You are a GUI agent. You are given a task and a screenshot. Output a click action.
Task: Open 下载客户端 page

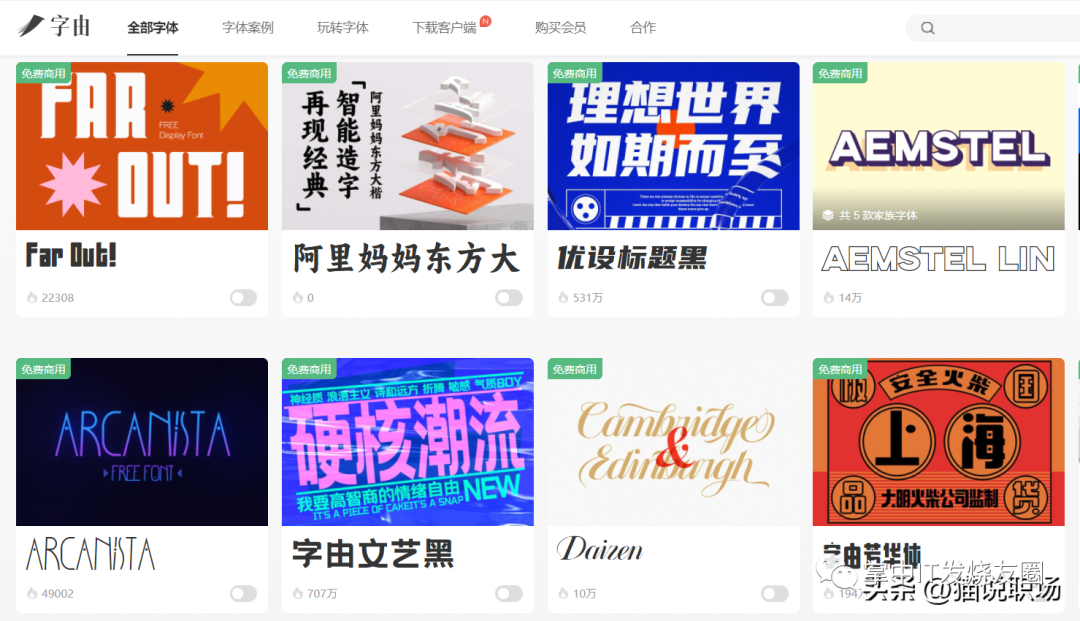click(444, 28)
